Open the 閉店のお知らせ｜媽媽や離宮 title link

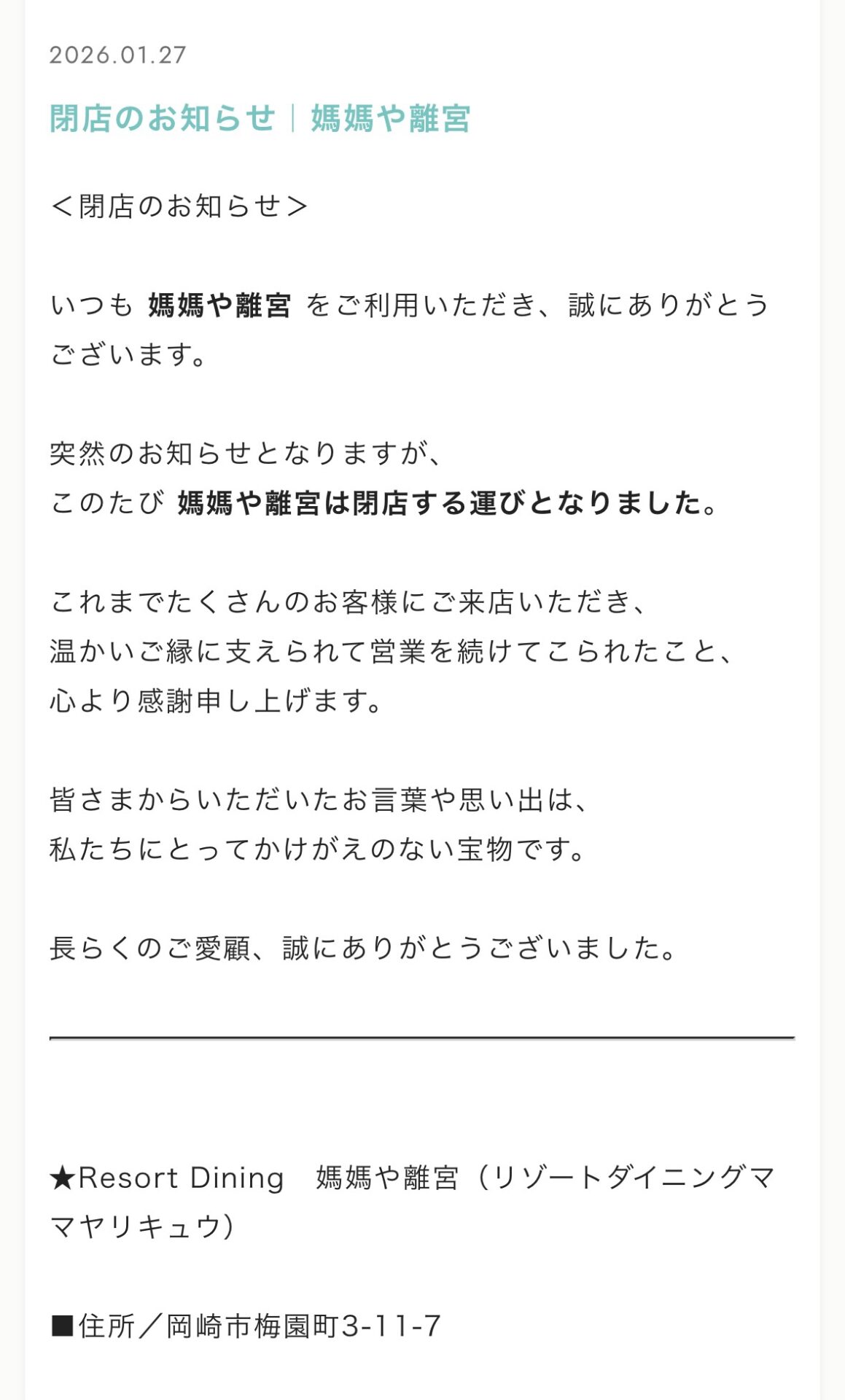tap(260, 118)
